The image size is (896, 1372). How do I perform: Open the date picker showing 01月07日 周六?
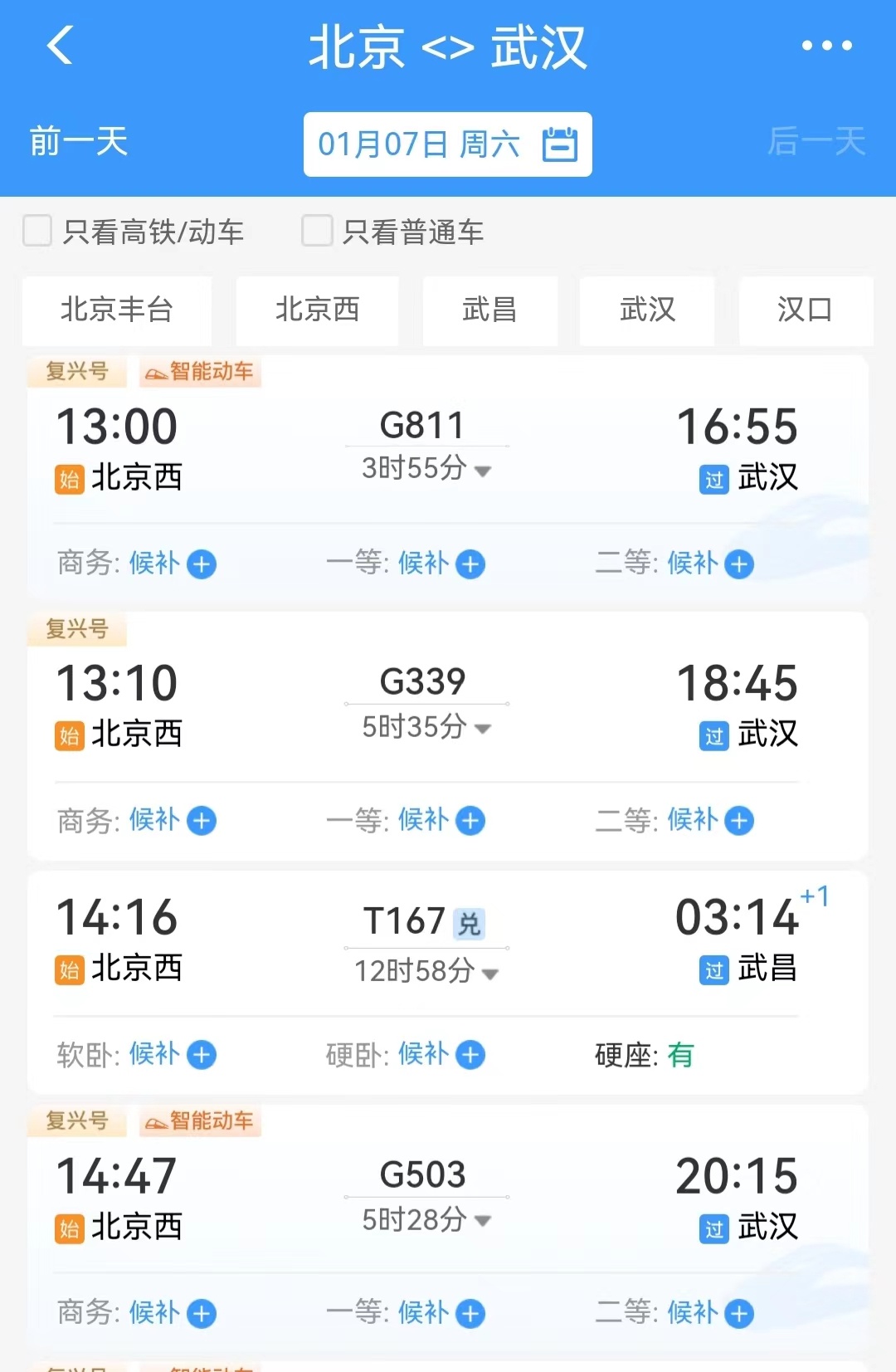(447, 144)
